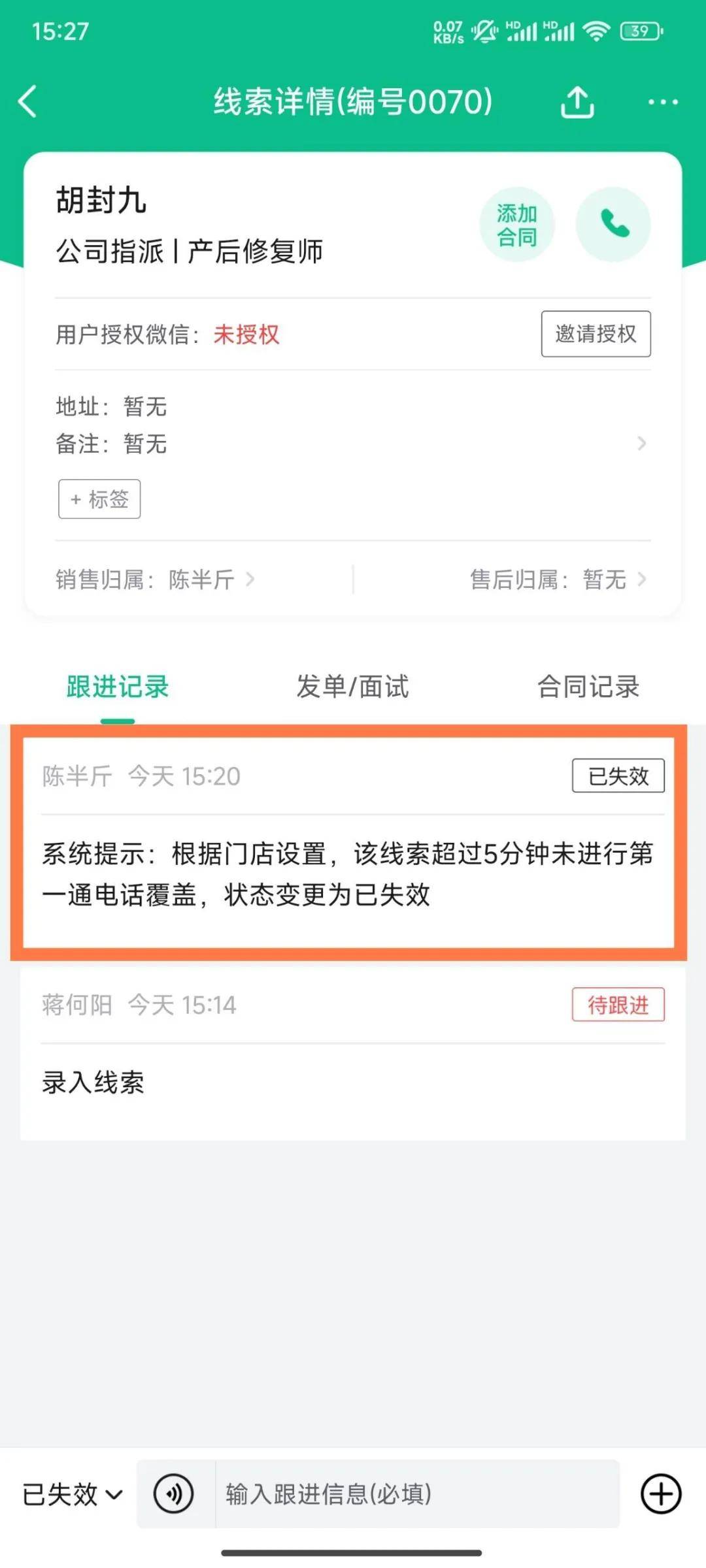706x1568 pixels.
Task: Switch to 发单/面试 tab
Action: click(x=352, y=687)
